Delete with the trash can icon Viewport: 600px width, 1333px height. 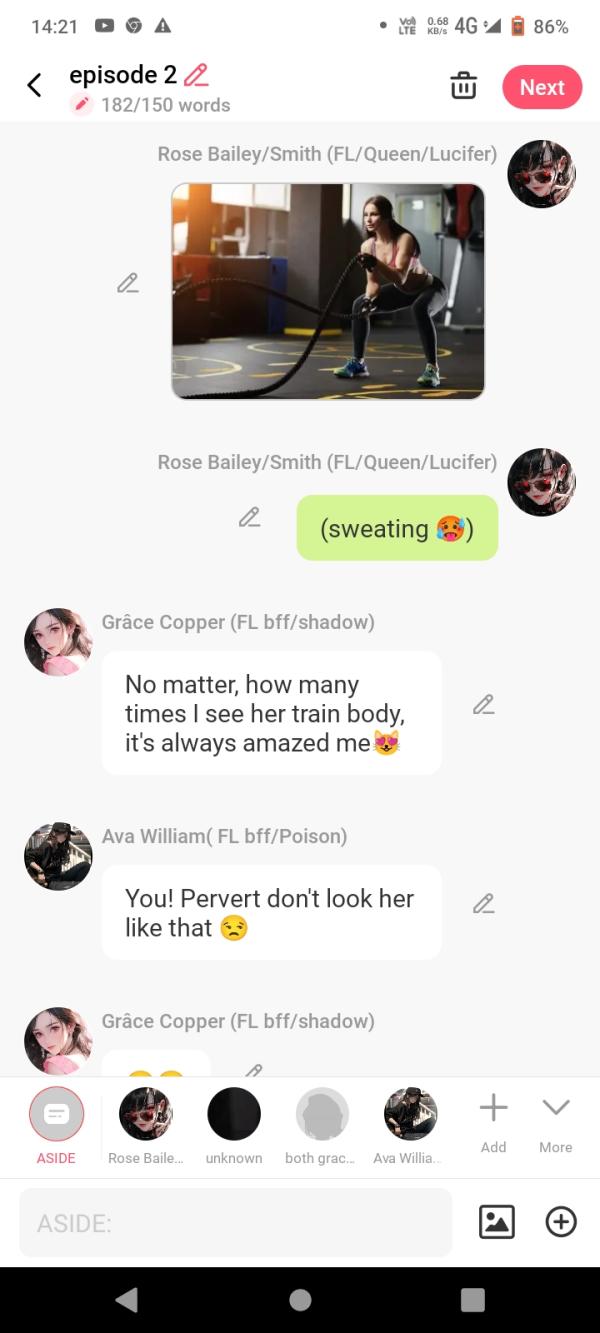coord(463,86)
